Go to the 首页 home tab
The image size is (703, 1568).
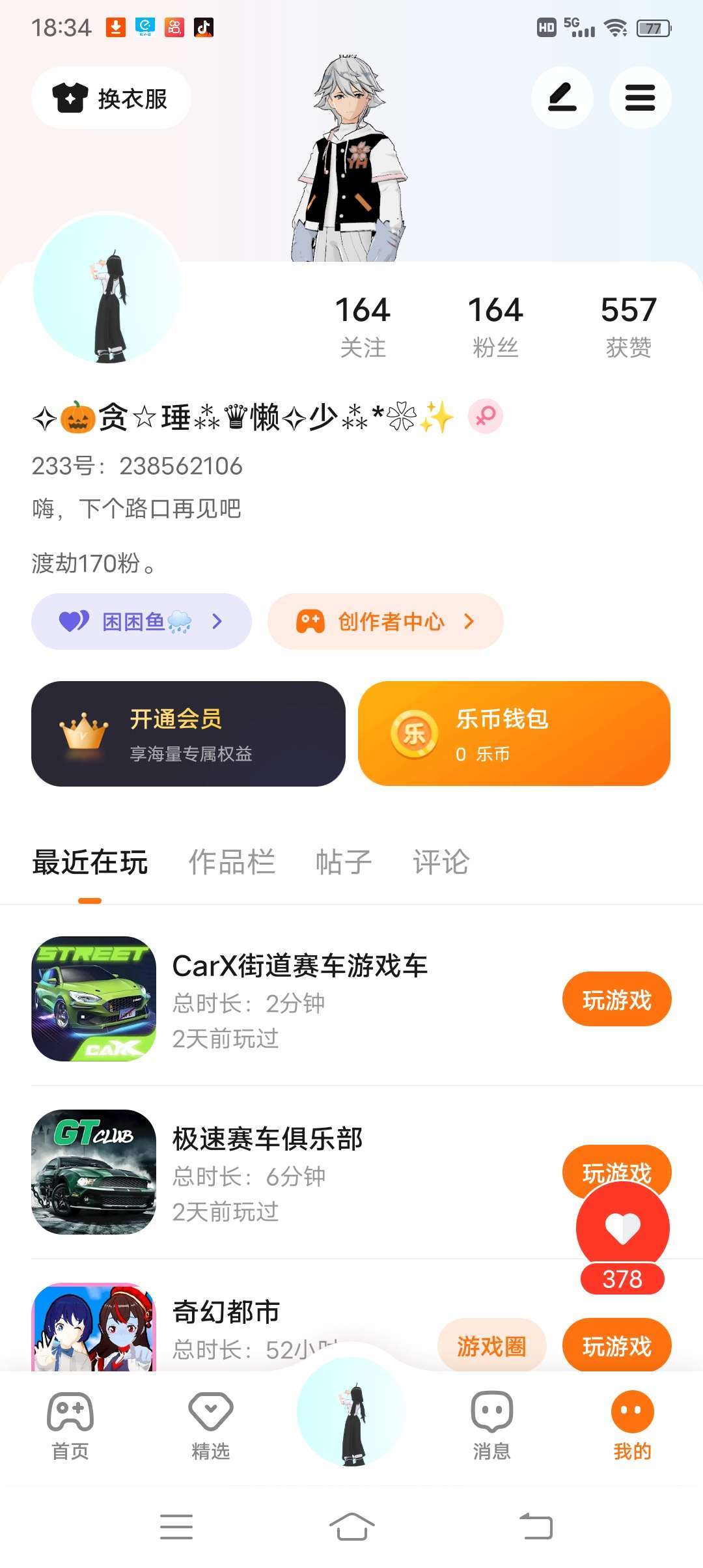pos(70,1425)
